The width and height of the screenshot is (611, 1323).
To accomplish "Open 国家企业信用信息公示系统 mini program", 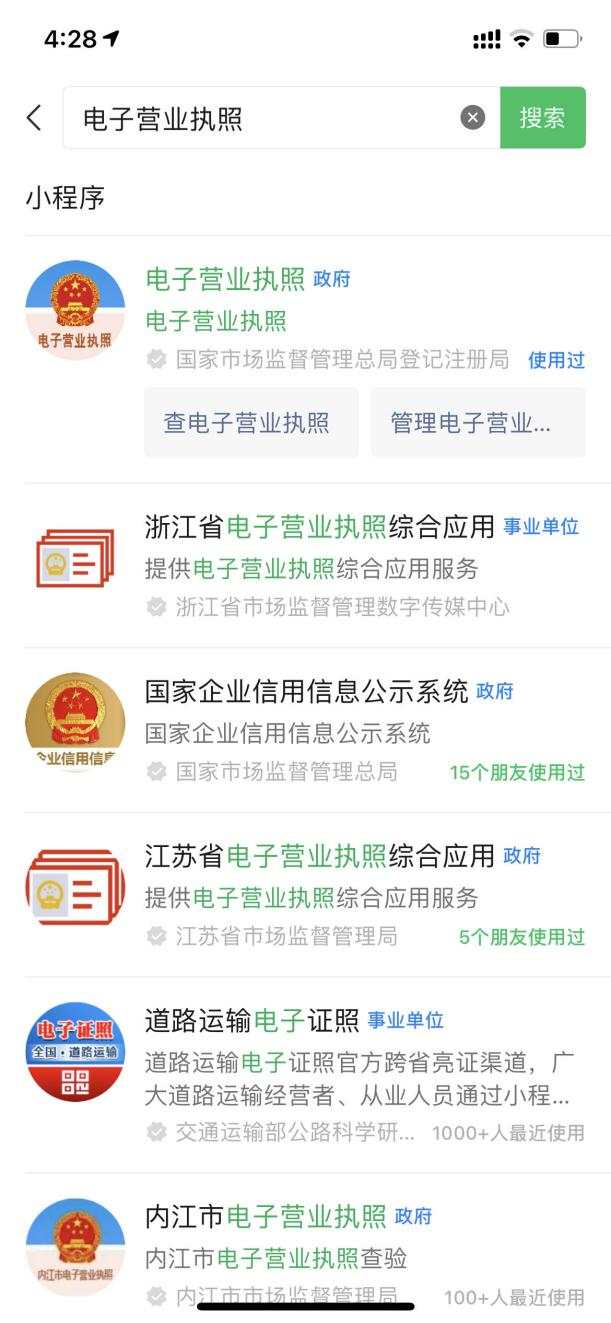I will point(305,731).
